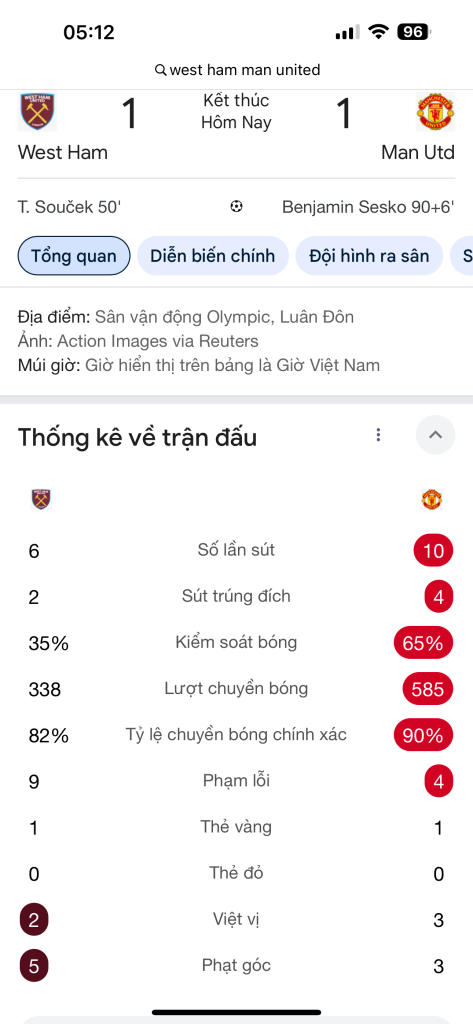Open the Man Utd team crest
473x1024 pixels.
(x=435, y=112)
